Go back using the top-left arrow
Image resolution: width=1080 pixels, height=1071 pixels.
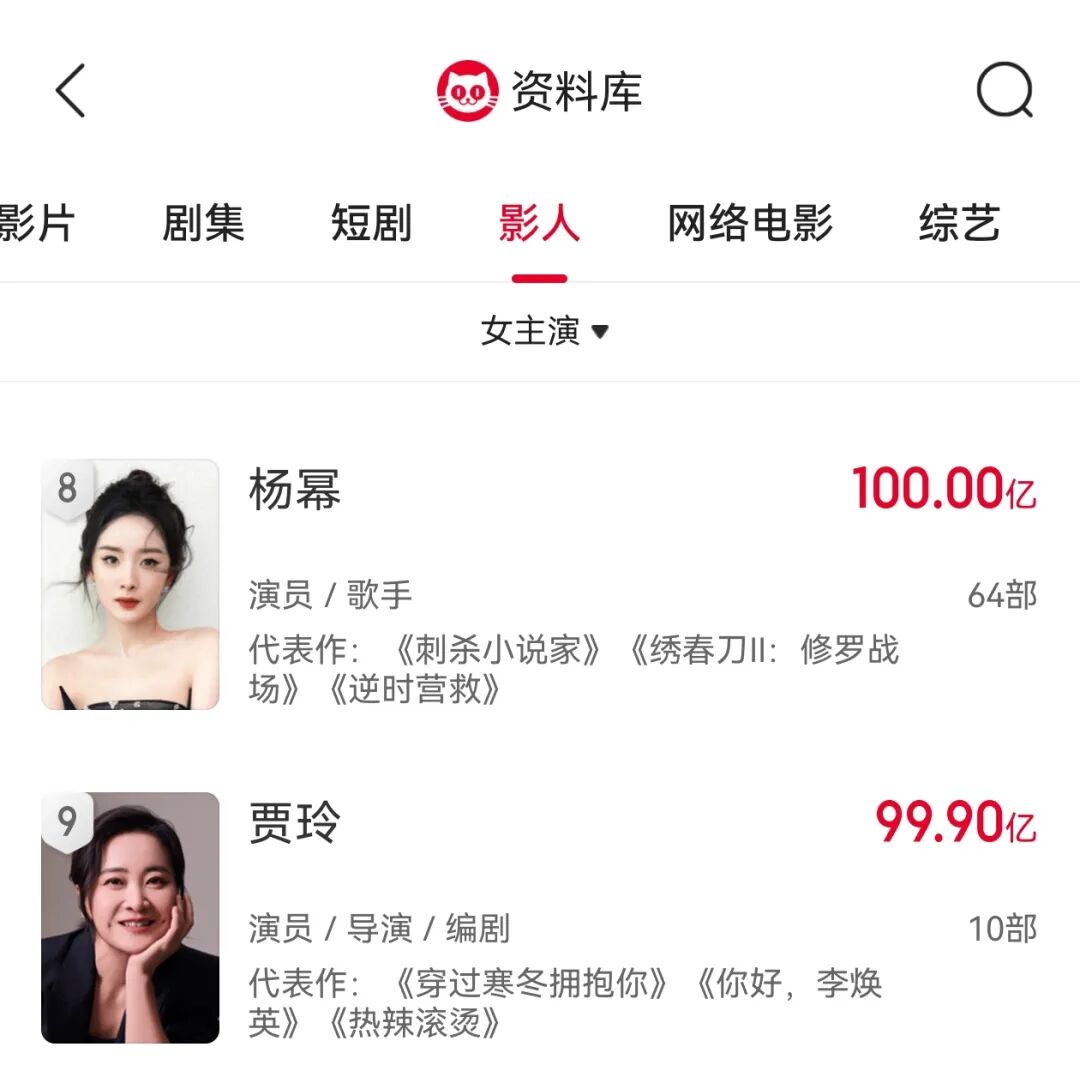[70, 91]
